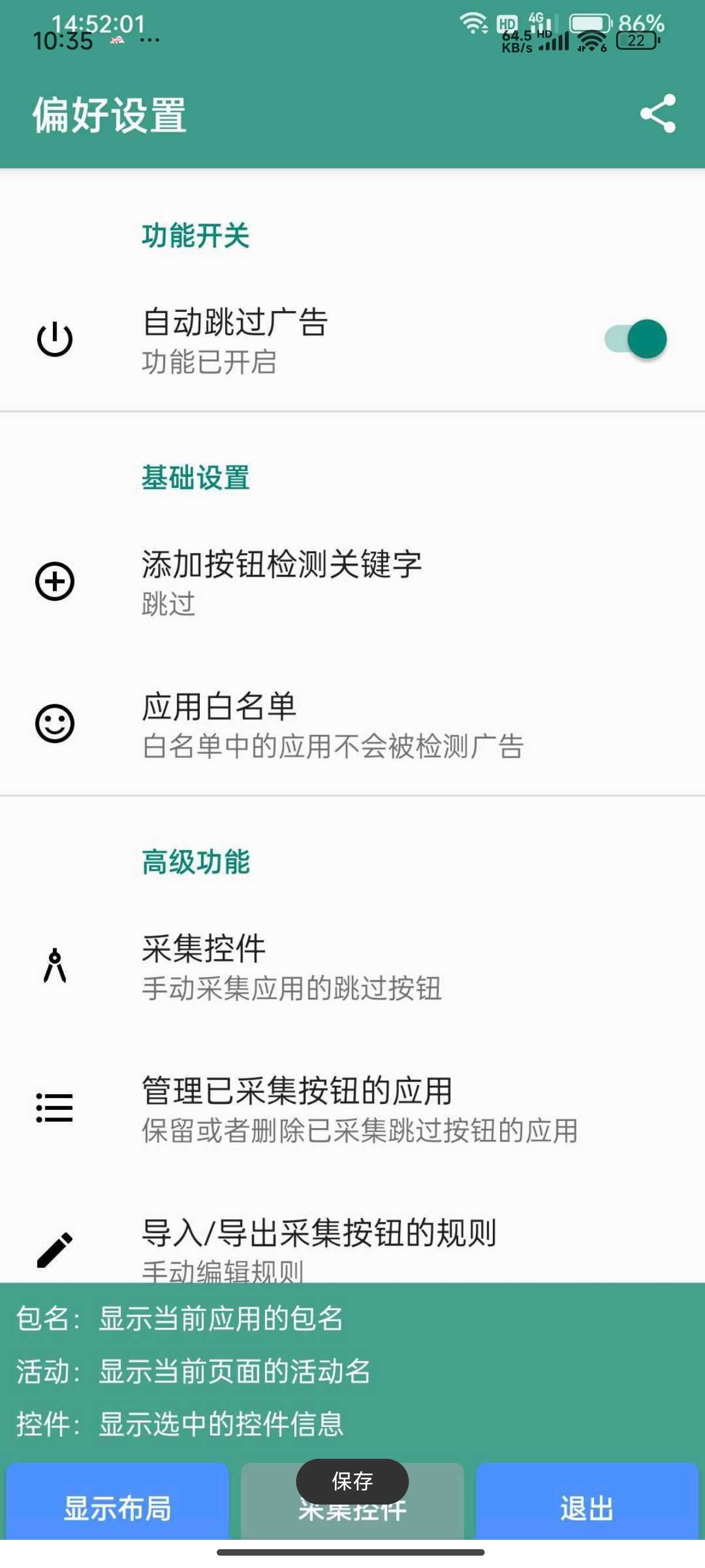Tap the share icon in the app bar
This screenshot has width=705, height=1568.
tap(657, 113)
